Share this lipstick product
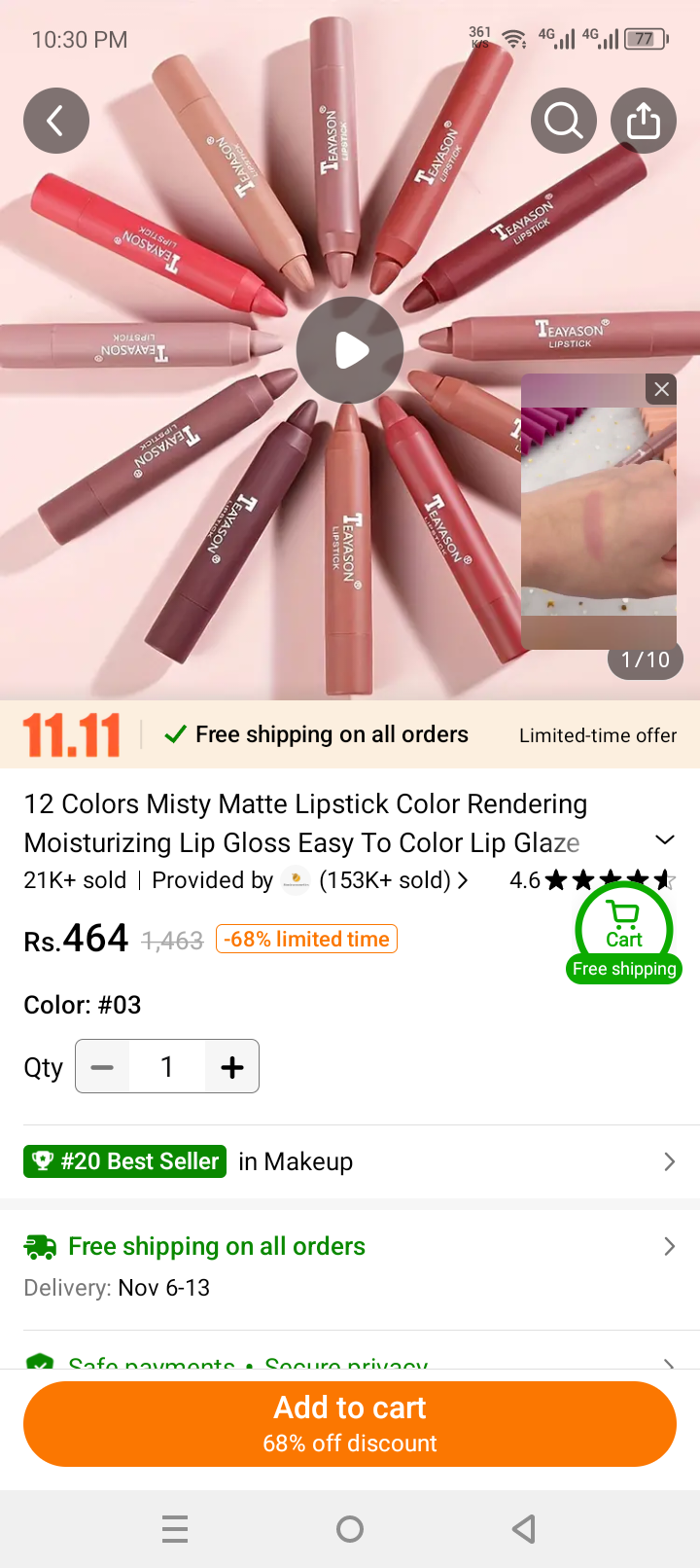700x1568 pixels. click(x=644, y=121)
